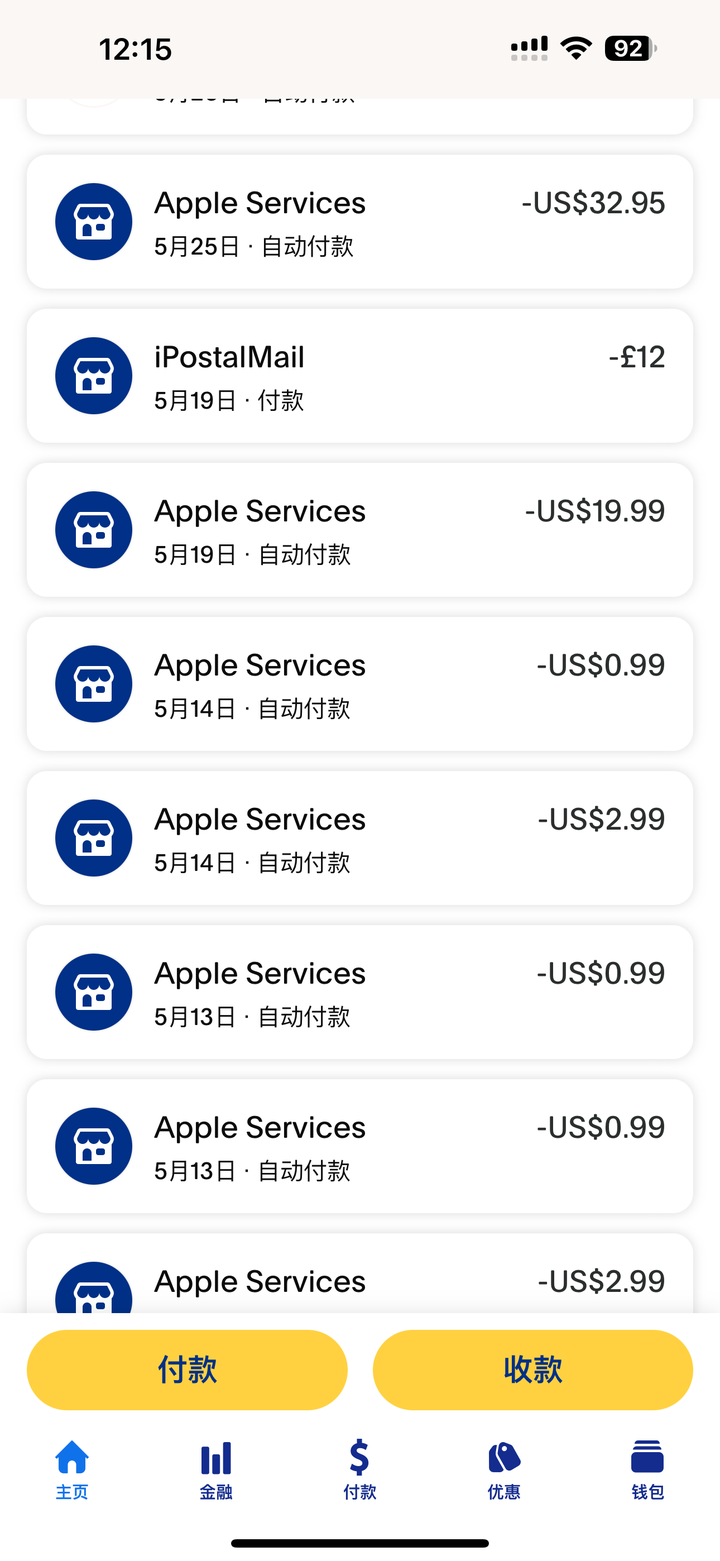Open the Apple Services -US$32.95 transaction
The height and width of the screenshot is (1561, 720).
(360, 222)
